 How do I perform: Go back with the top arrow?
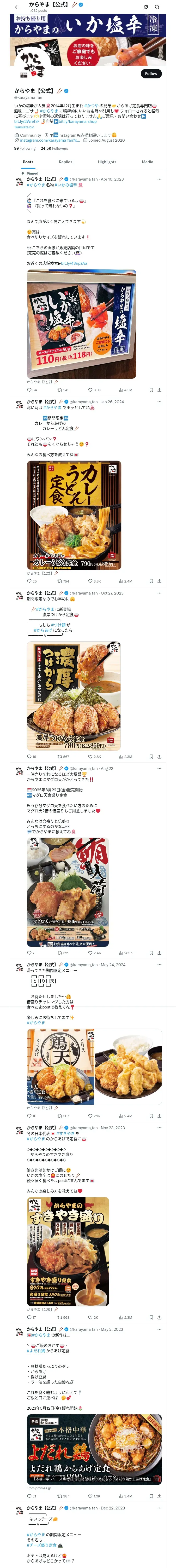(x=17, y=7)
